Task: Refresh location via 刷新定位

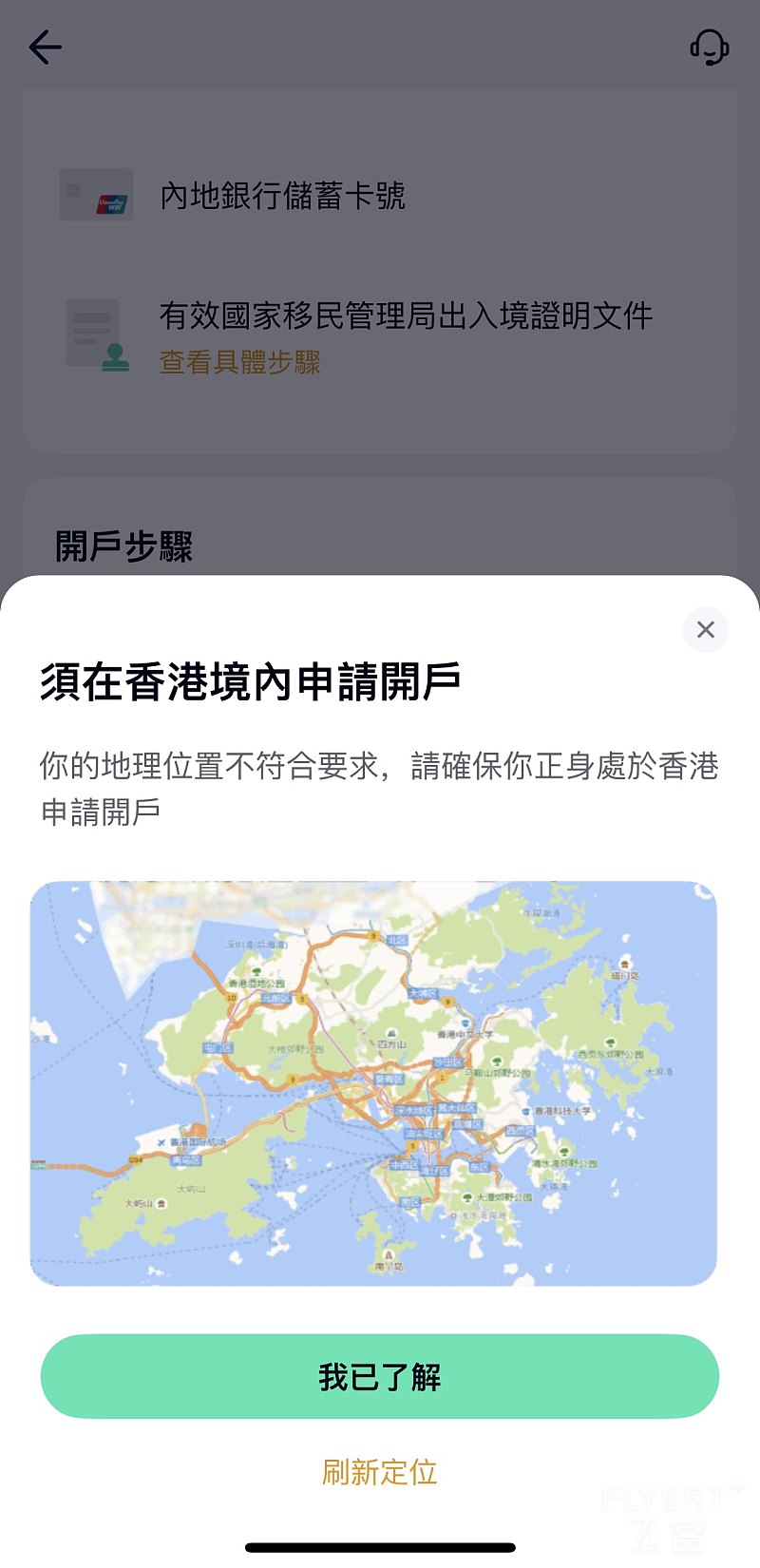Action: pyautogui.click(x=379, y=1471)
